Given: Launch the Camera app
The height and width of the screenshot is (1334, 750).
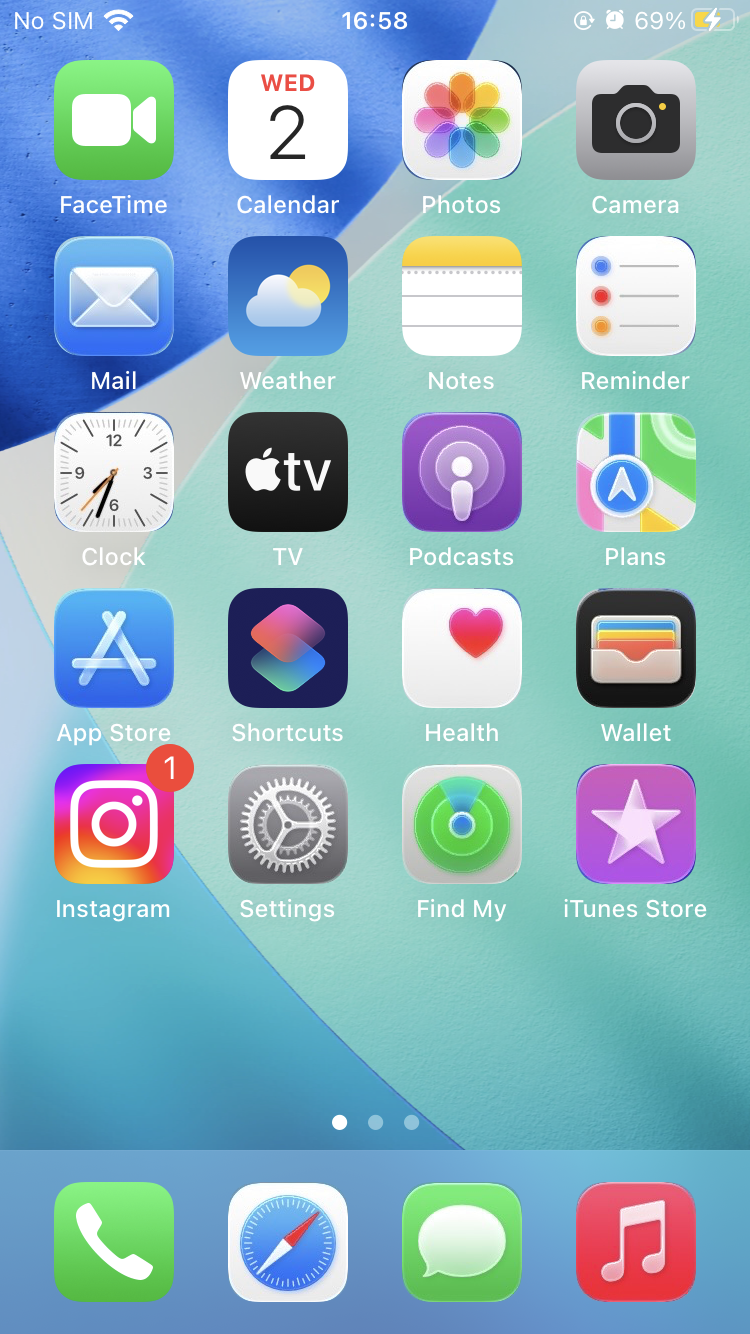Looking at the screenshot, I should click(x=636, y=120).
